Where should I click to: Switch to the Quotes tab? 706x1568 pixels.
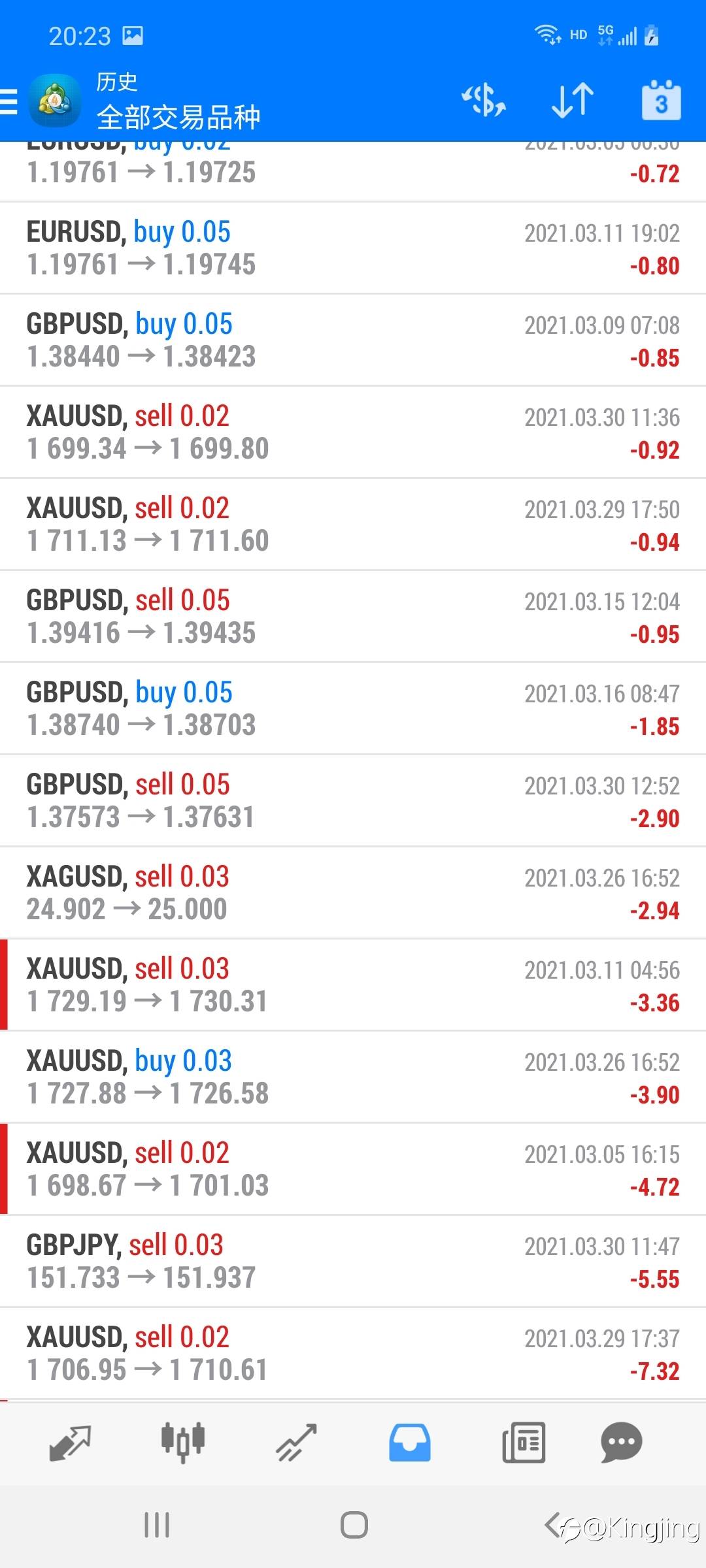click(70, 1443)
